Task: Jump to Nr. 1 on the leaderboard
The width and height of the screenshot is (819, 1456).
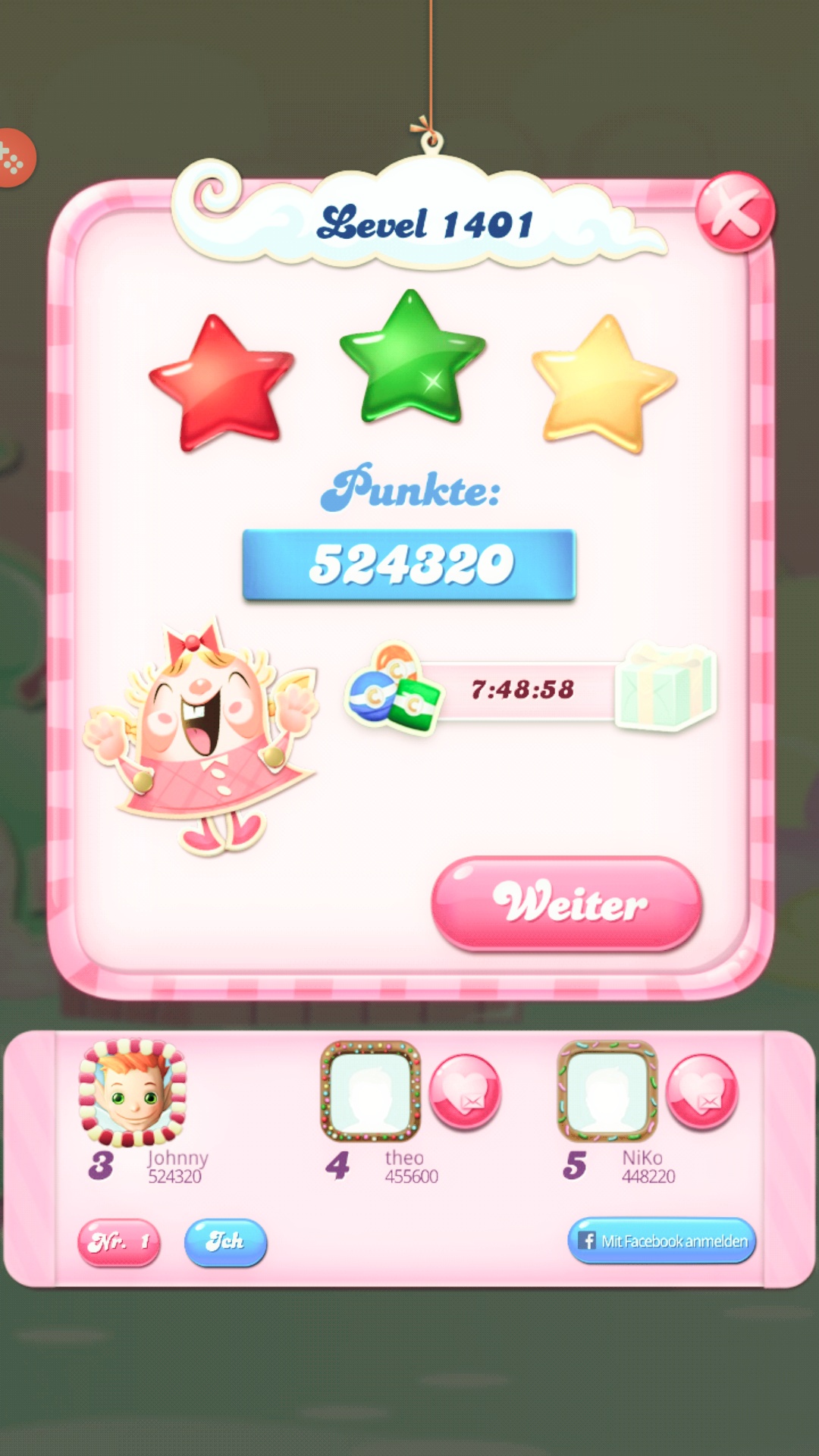Action: point(119,1242)
